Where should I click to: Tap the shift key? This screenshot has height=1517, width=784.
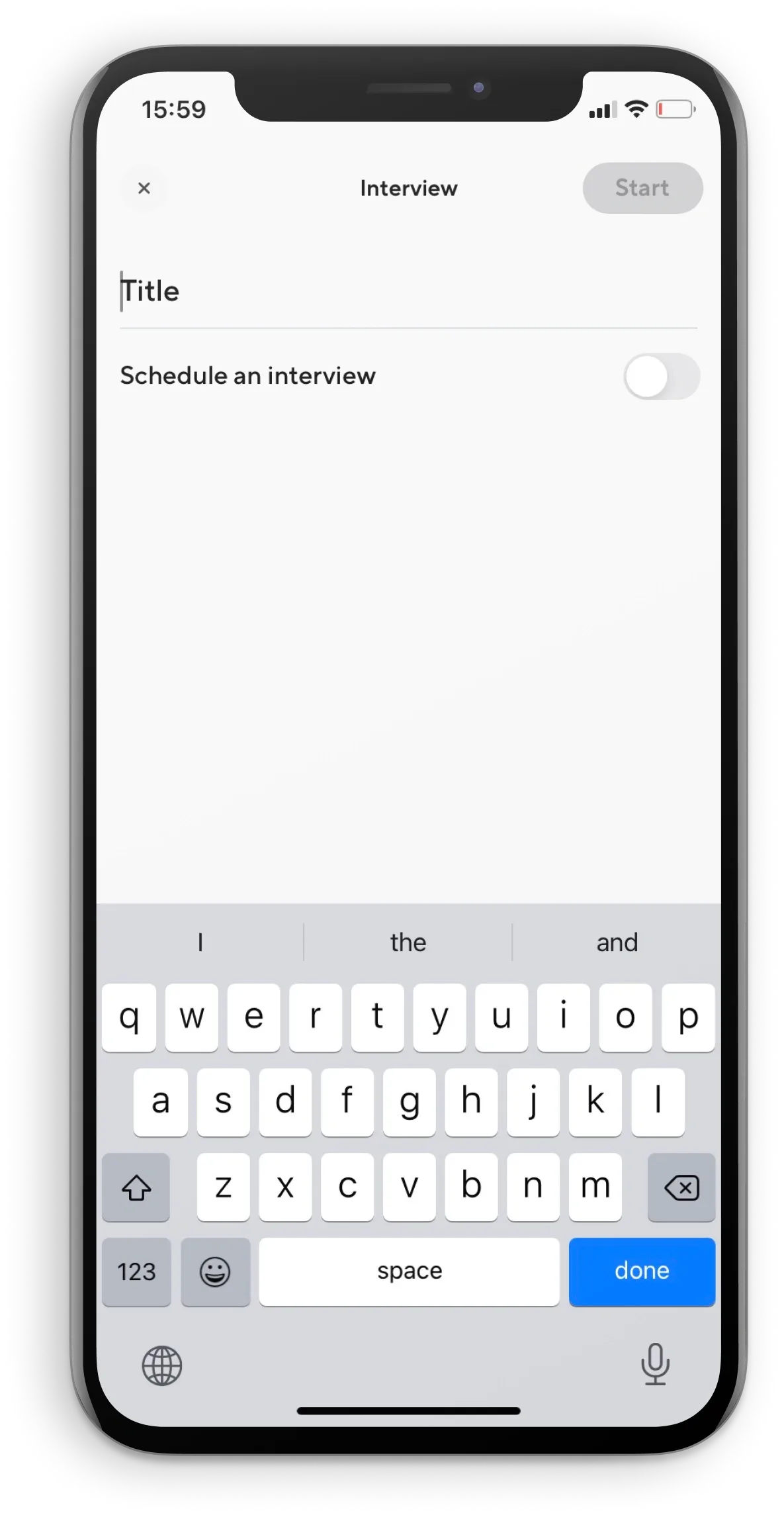point(136,1187)
